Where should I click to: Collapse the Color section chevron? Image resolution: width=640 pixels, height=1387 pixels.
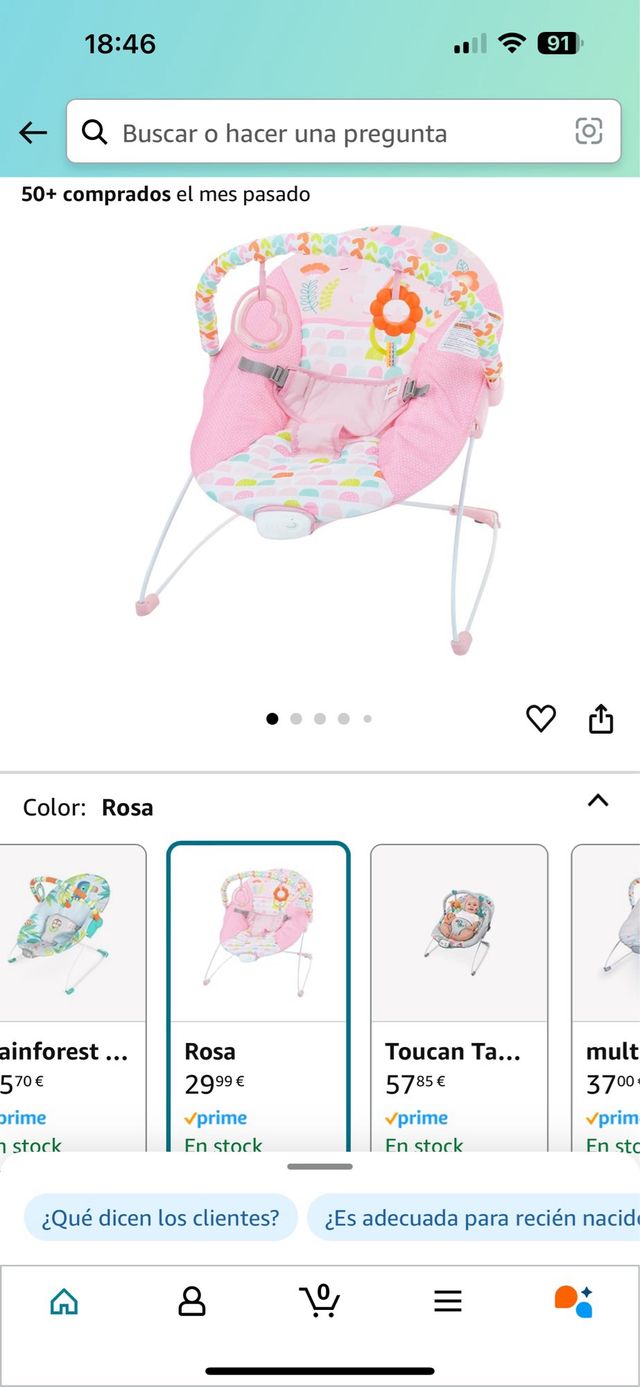point(598,800)
